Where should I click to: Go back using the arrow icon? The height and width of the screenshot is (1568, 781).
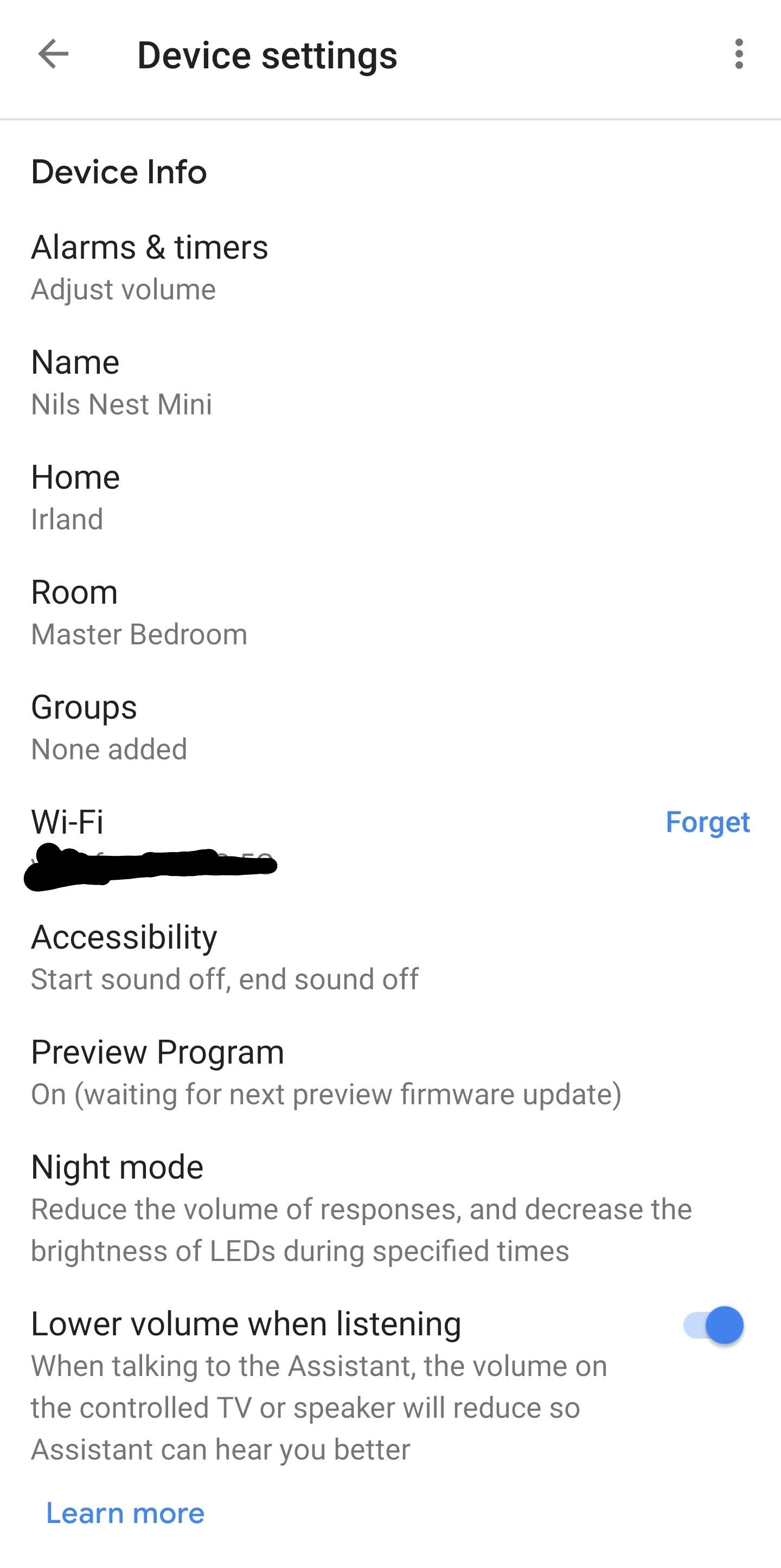53,55
